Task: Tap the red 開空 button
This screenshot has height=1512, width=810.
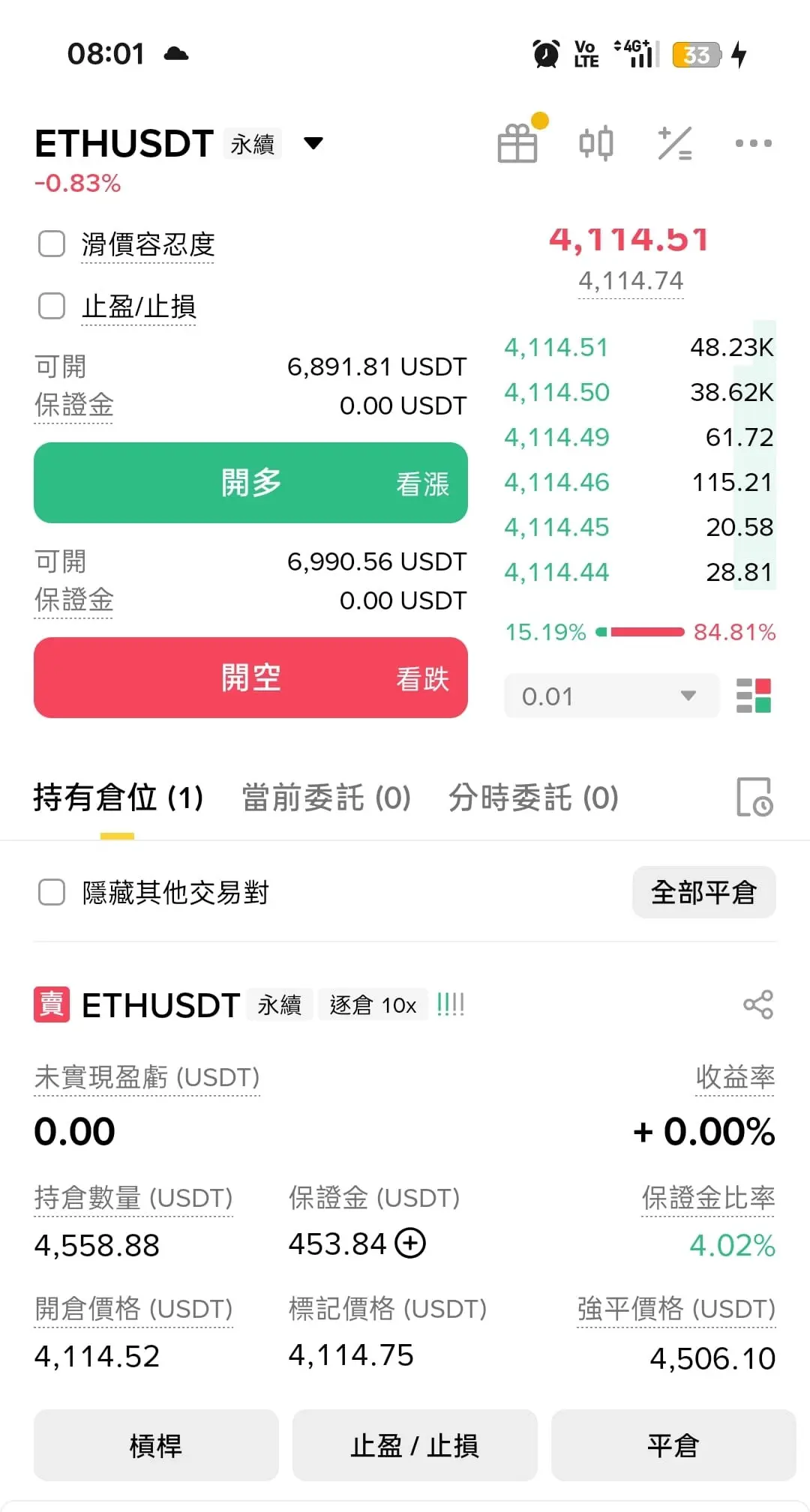Action: (x=250, y=678)
